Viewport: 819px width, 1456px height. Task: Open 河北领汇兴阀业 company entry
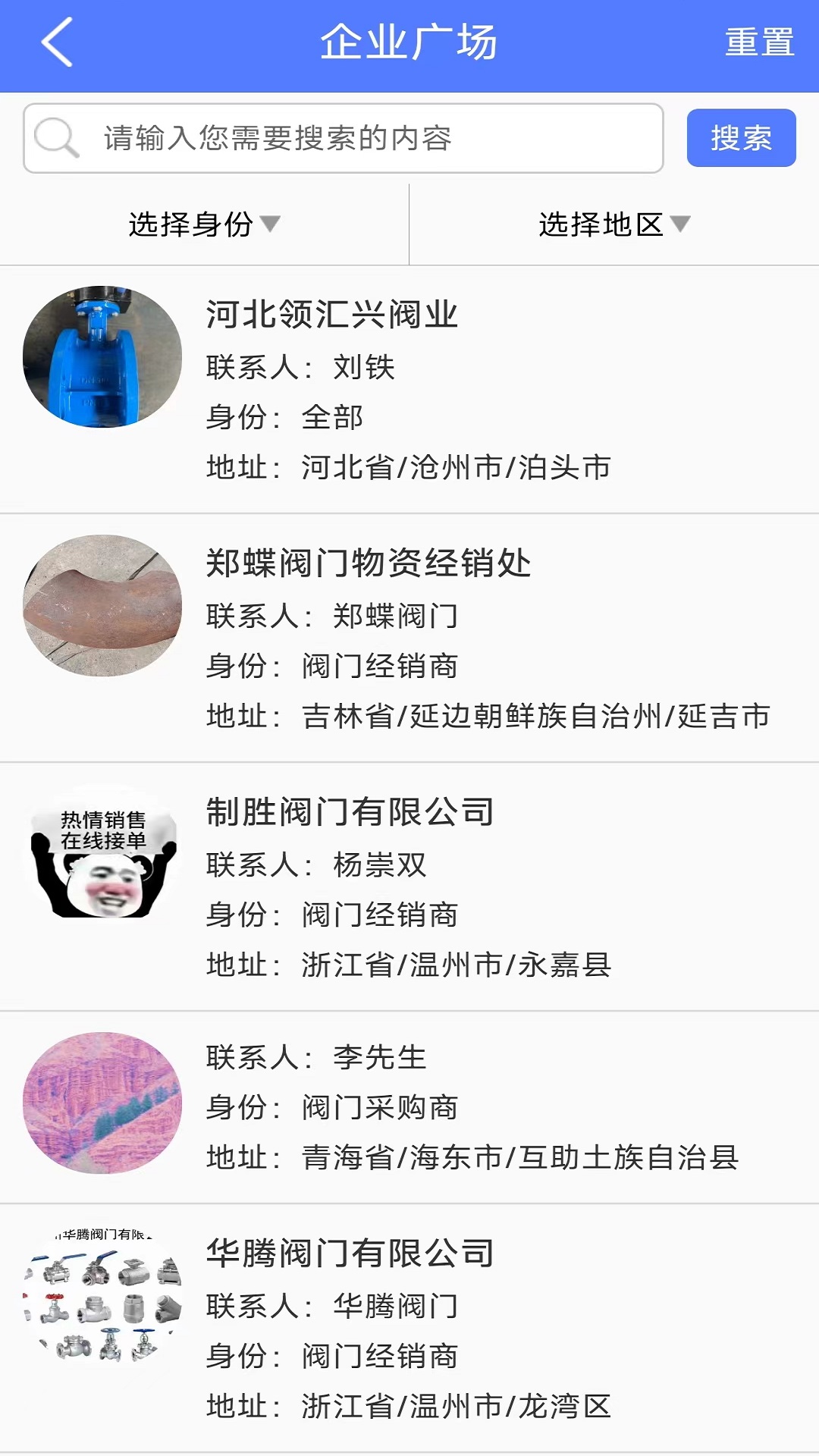click(x=409, y=390)
